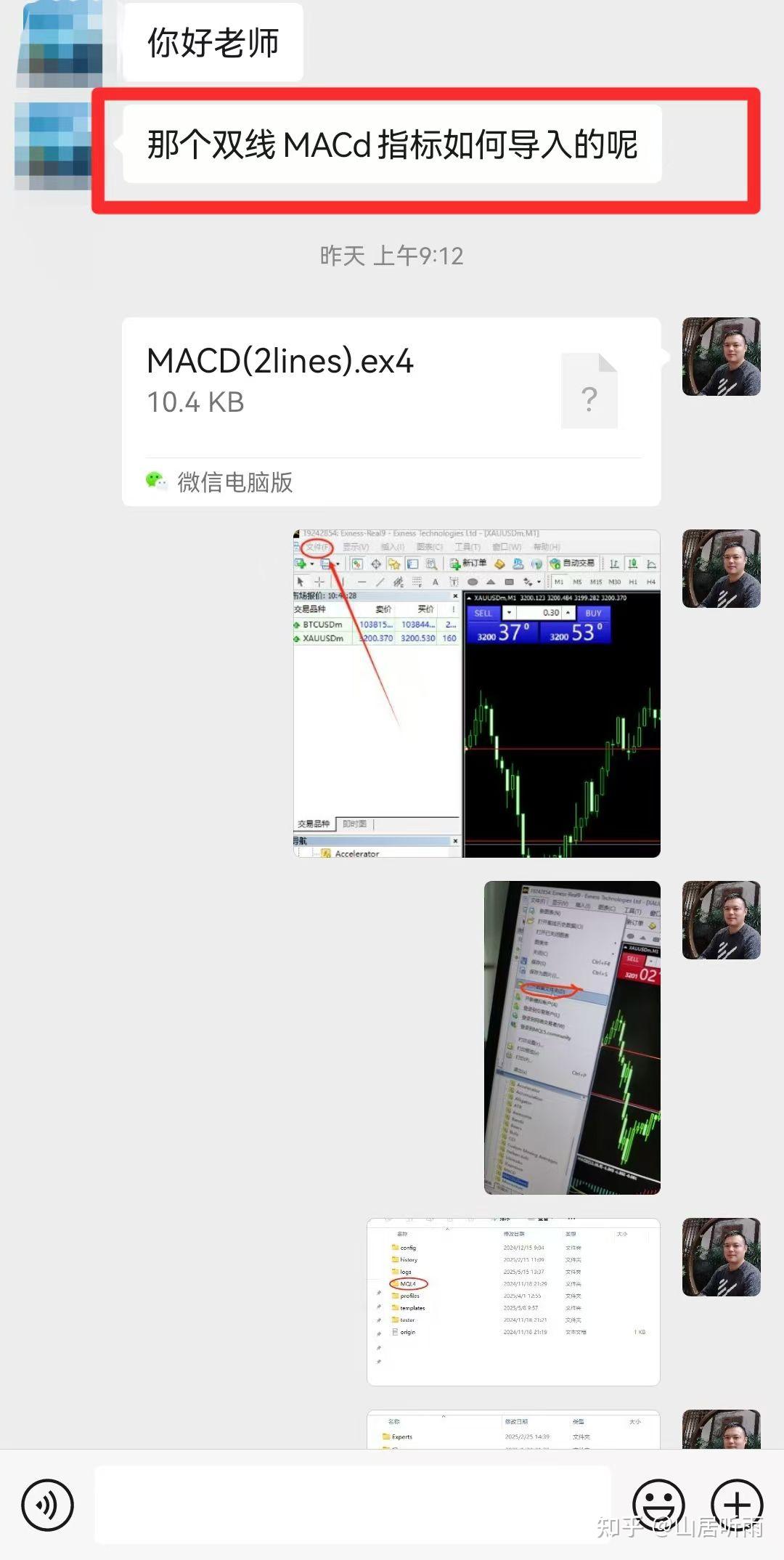The image size is (784, 1560).
Task: Open the MACD(2lines).ex4 file attachment
Action: 391,411
